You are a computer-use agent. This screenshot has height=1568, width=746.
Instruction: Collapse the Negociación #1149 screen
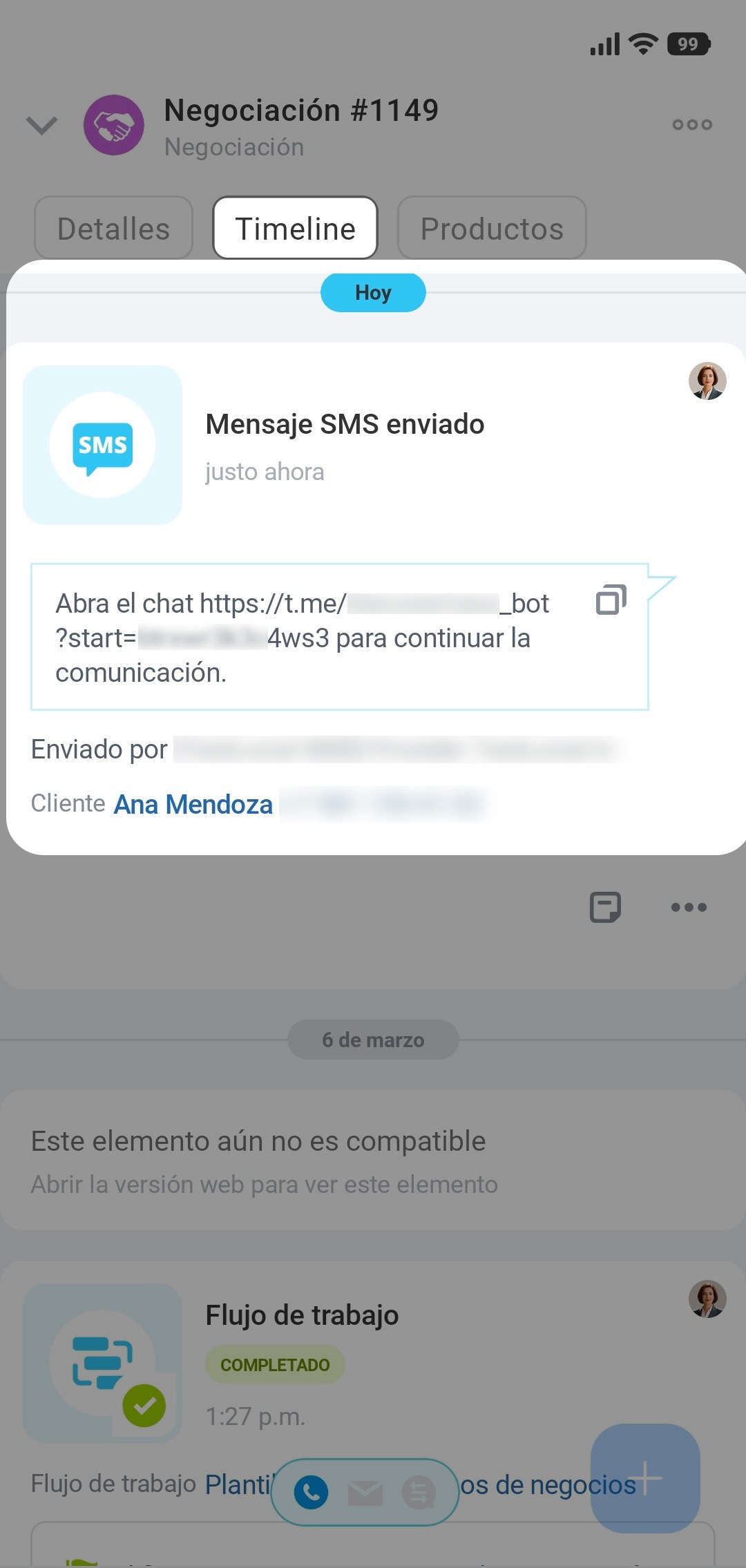(x=41, y=125)
